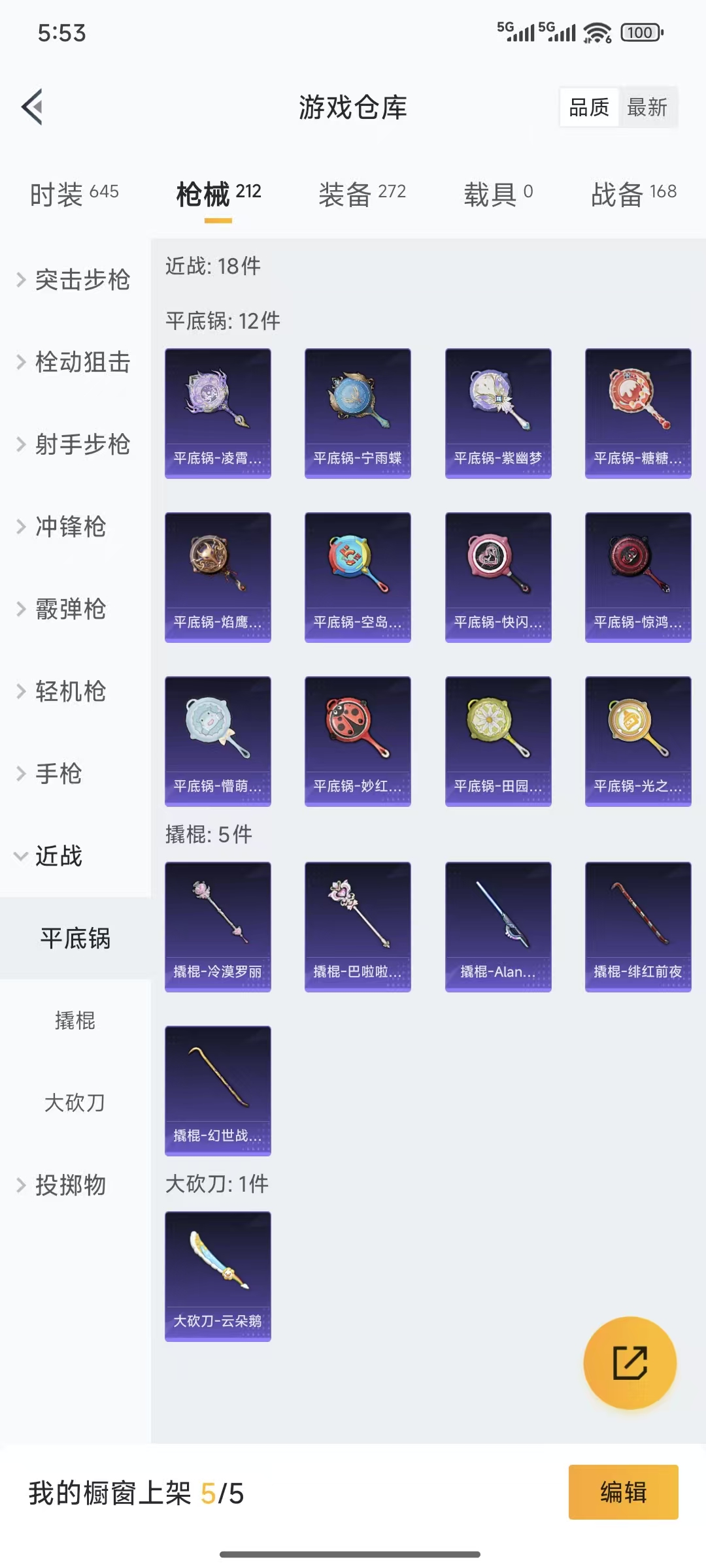Expand the 突击步枪 category
This screenshot has height=1568, width=706.
[75, 280]
